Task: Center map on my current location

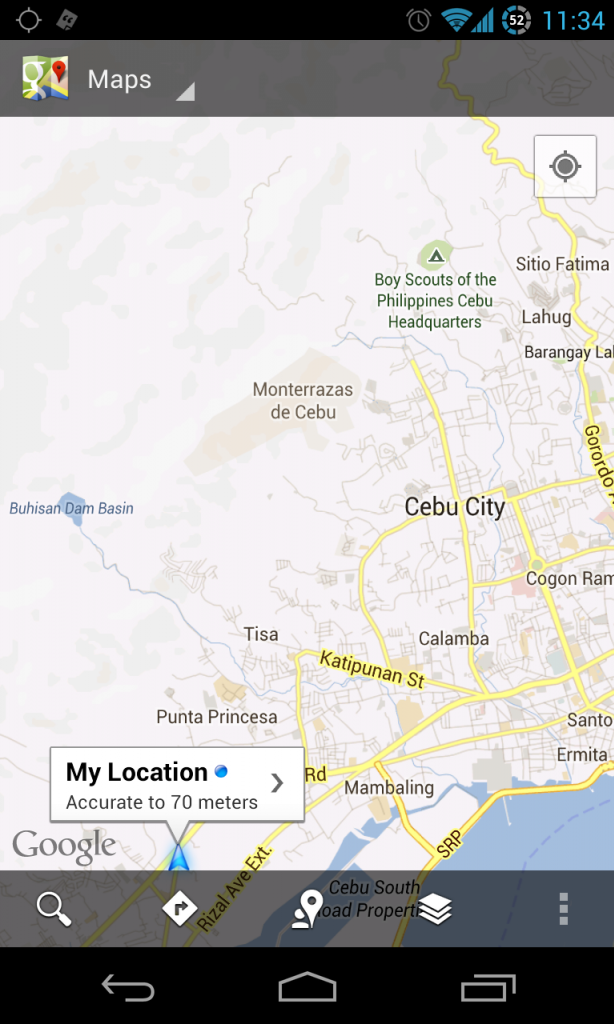Action: (x=565, y=166)
